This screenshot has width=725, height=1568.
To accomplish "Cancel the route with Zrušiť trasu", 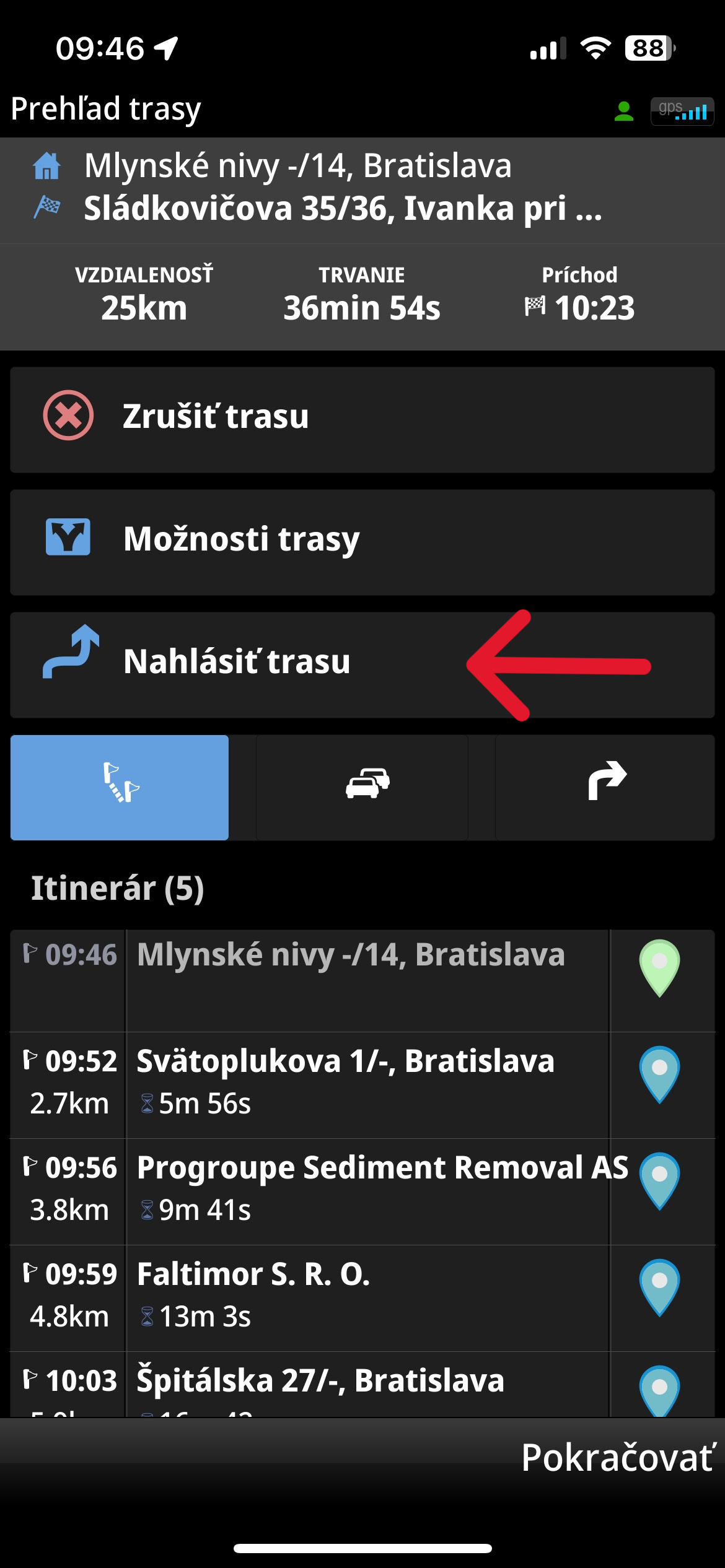I will [362, 419].
